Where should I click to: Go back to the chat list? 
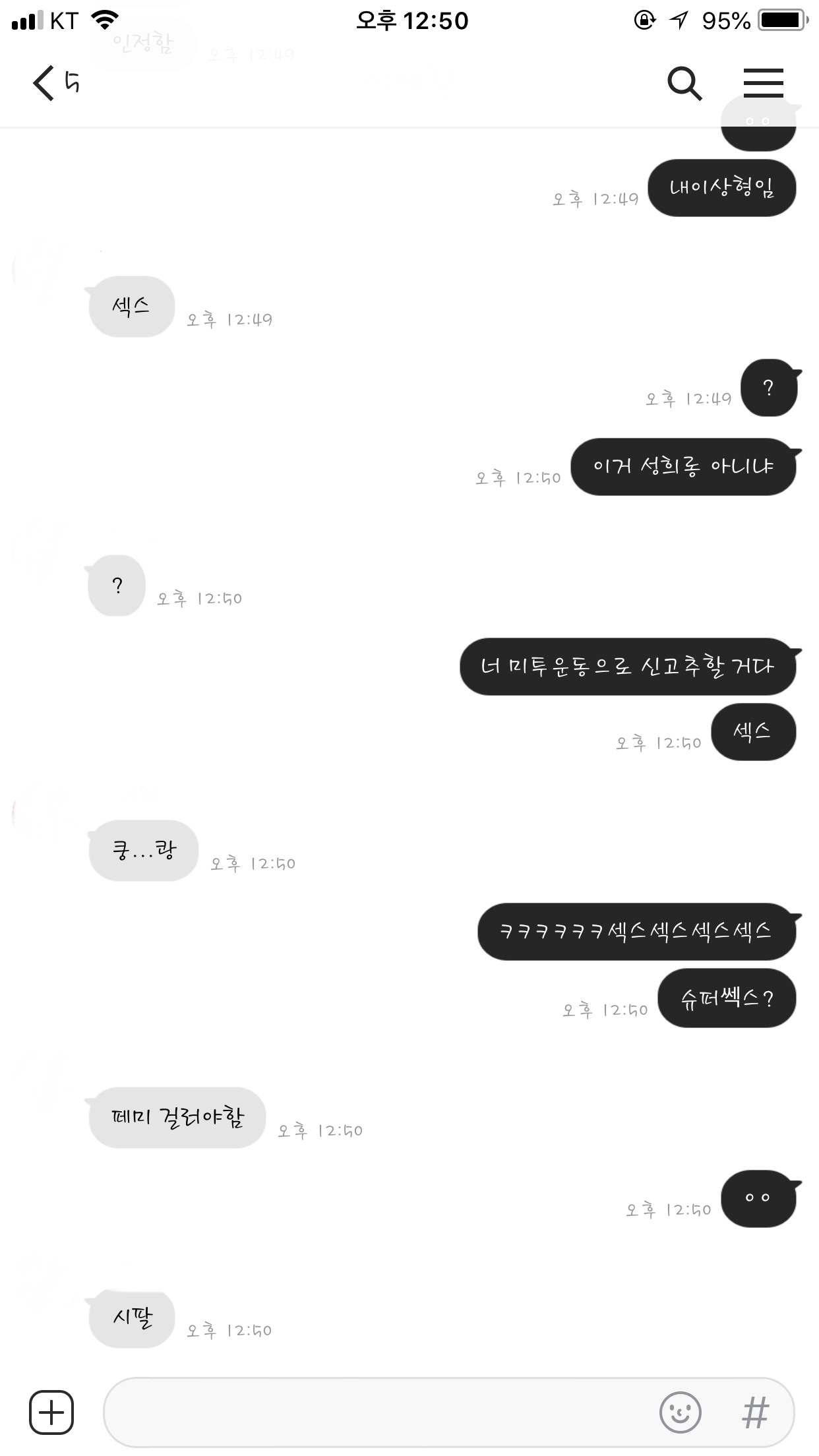[x=46, y=84]
